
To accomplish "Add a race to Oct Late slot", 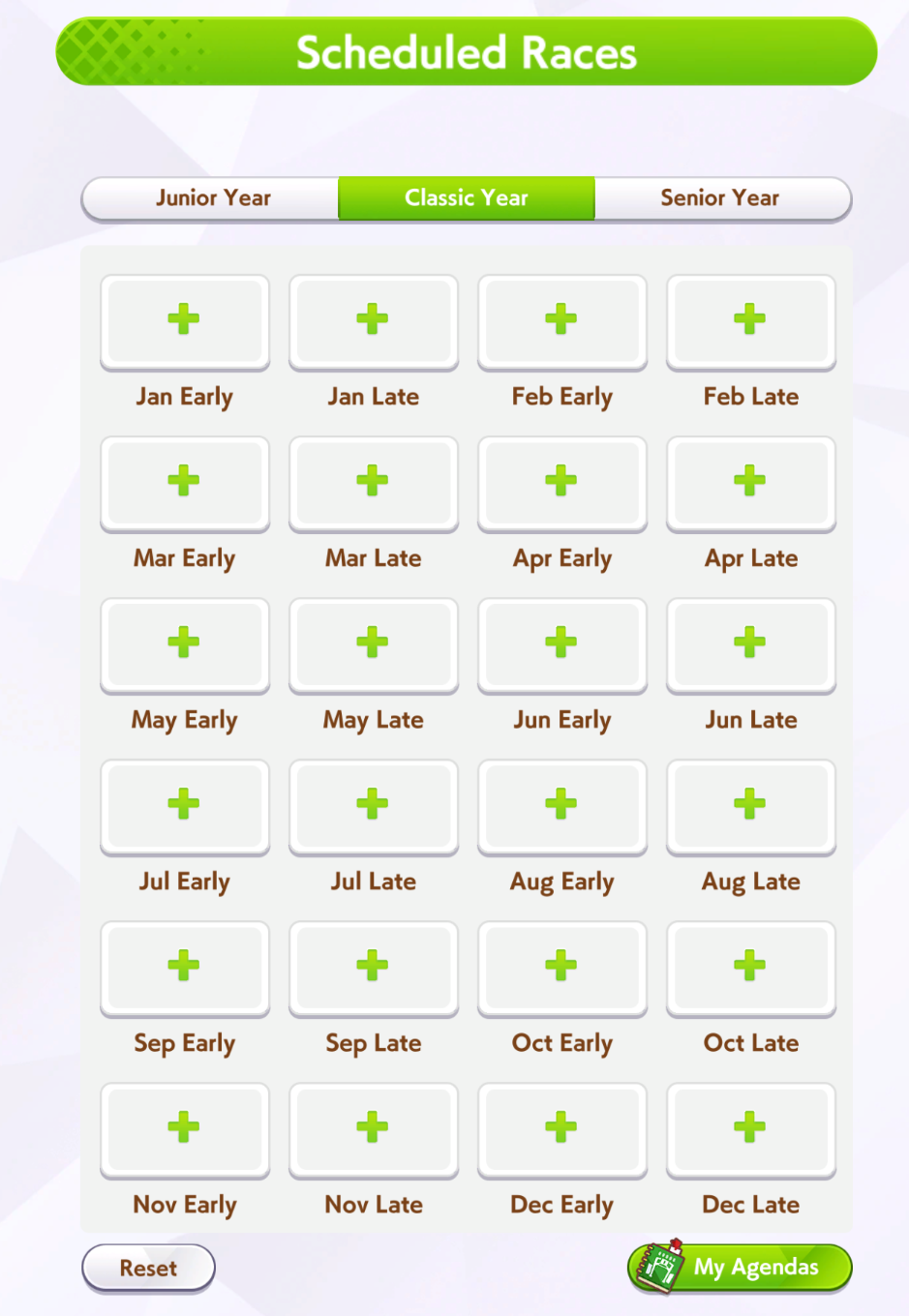I will coord(751,968).
